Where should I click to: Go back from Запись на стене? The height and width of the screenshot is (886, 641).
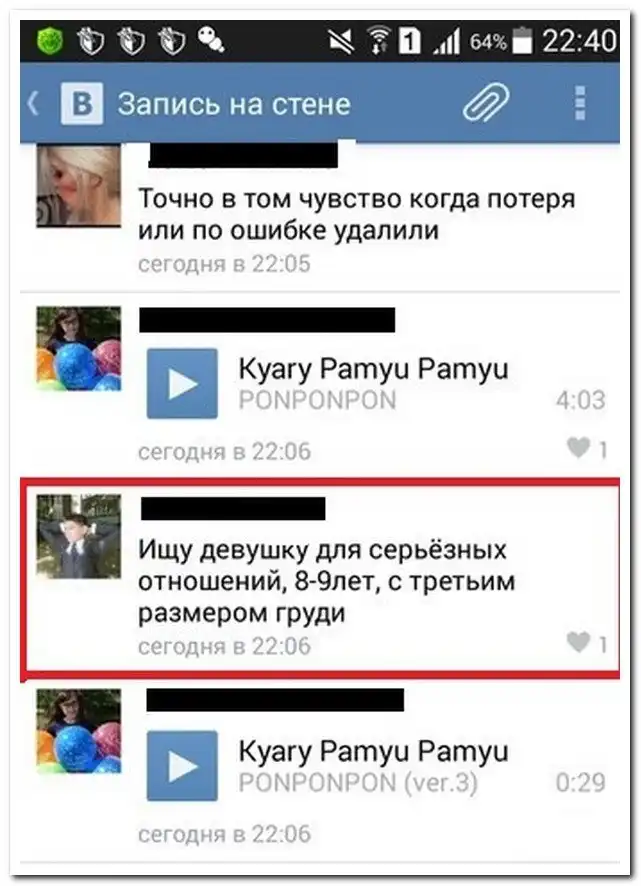click(33, 103)
